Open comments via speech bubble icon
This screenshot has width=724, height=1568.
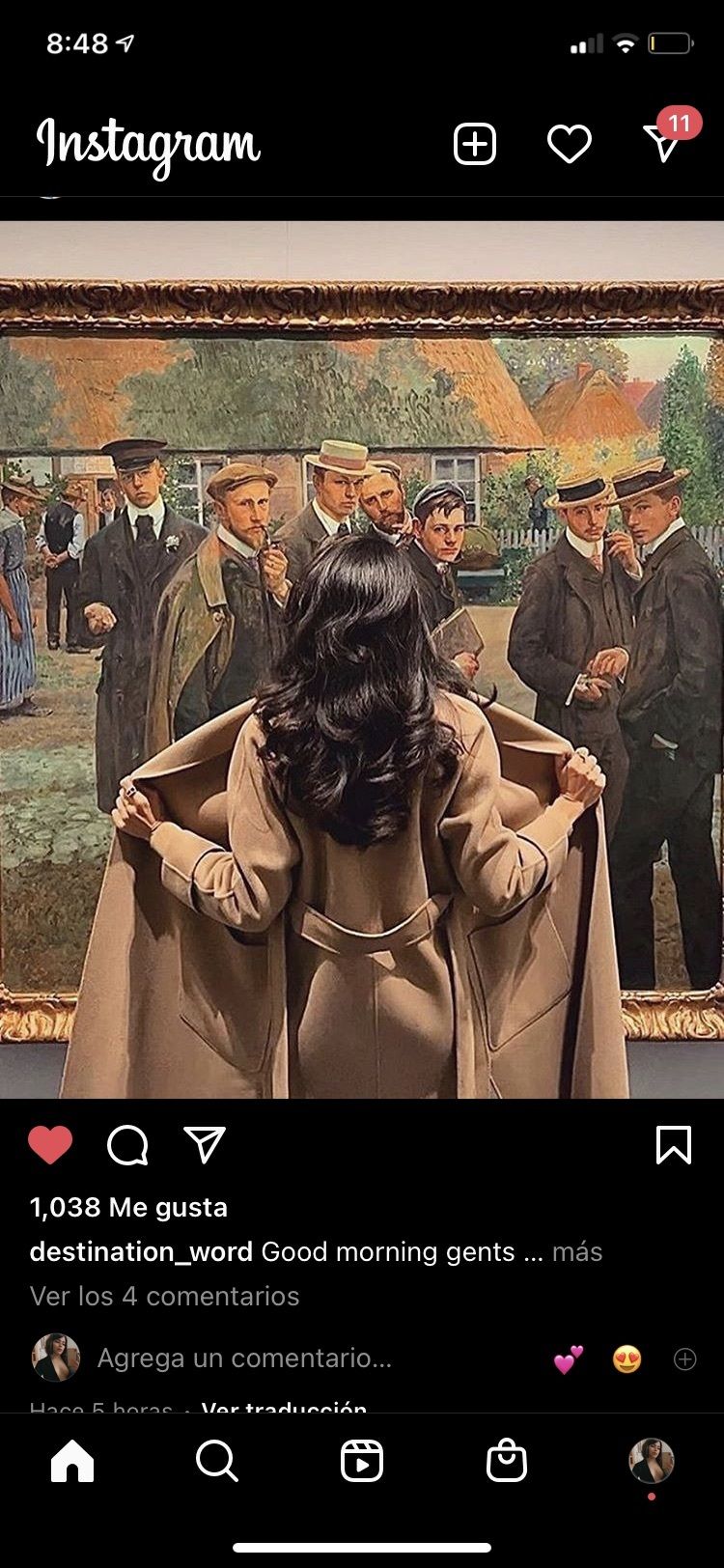[x=127, y=1146]
